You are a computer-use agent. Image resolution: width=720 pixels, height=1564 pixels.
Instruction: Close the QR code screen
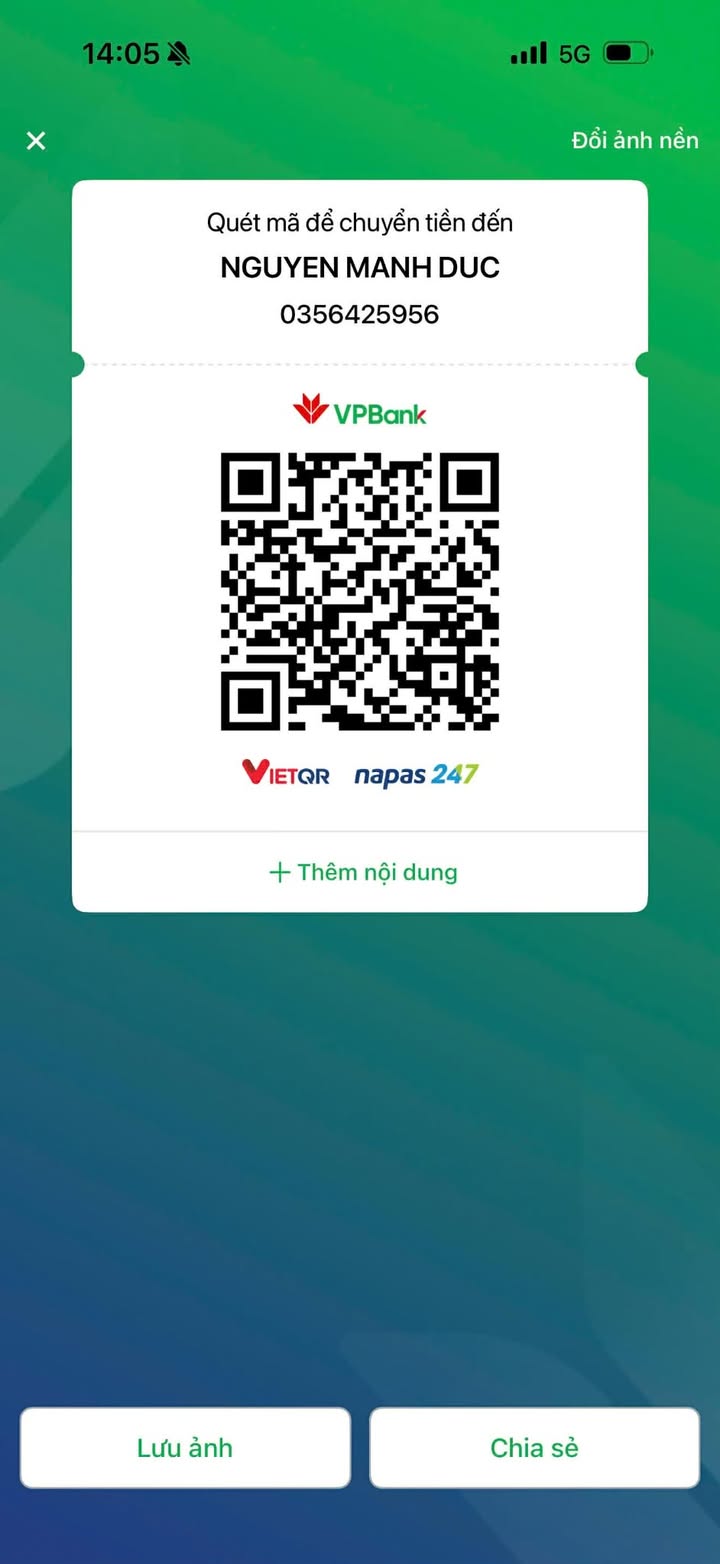pyautogui.click(x=36, y=141)
